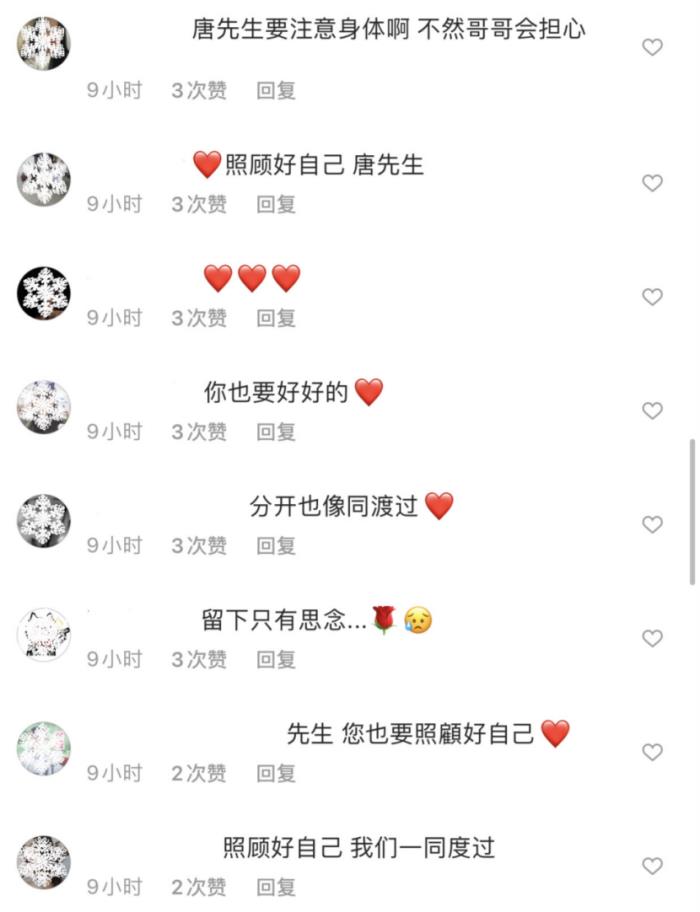View the commenter profile for '先生 您也要照顧好自己'
Viewport: 700px width, 912px height.
pyautogui.click(x=44, y=749)
